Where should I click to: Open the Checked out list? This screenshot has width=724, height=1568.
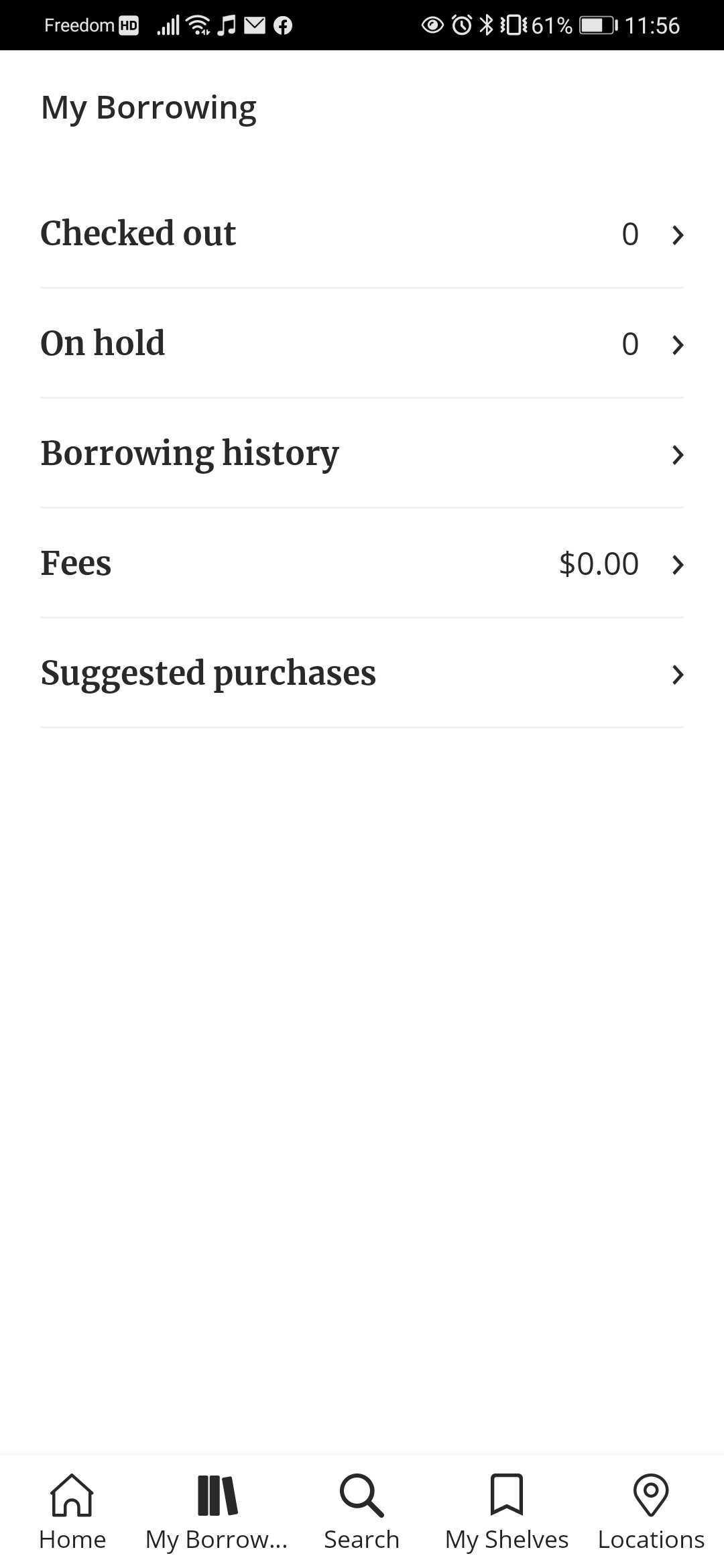pos(362,233)
